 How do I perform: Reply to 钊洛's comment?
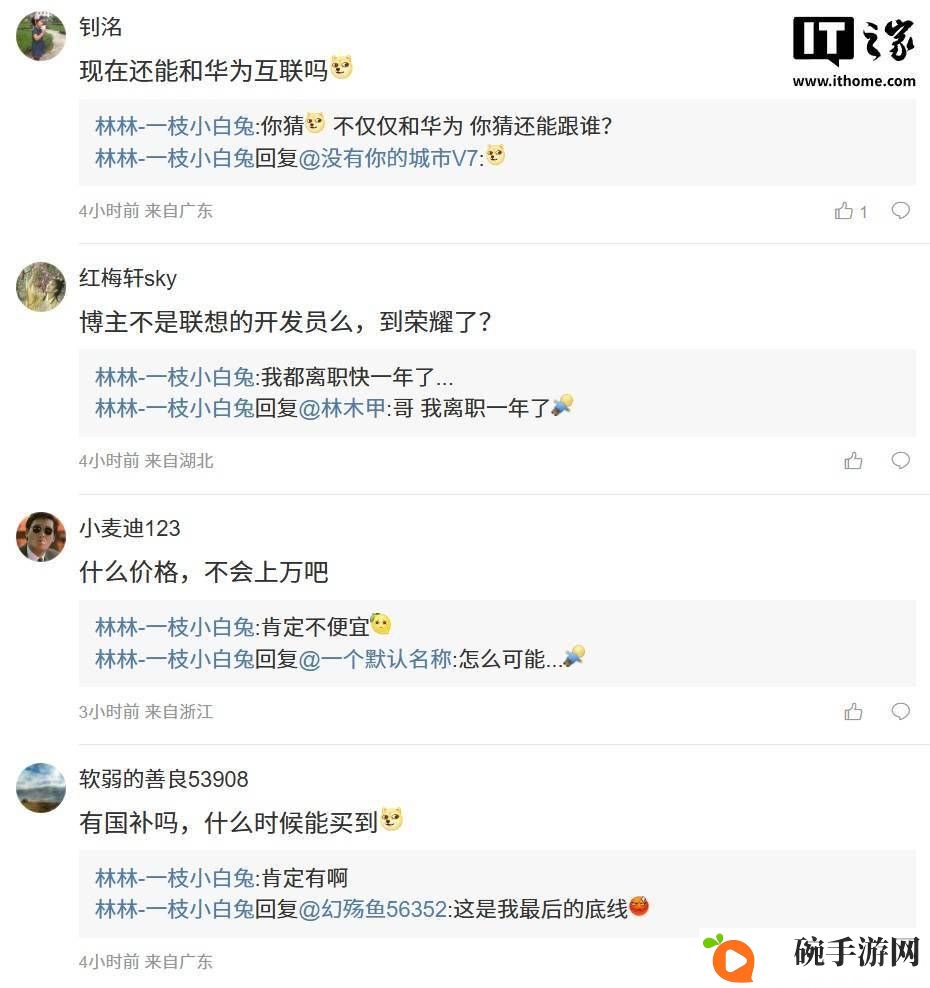click(x=901, y=211)
